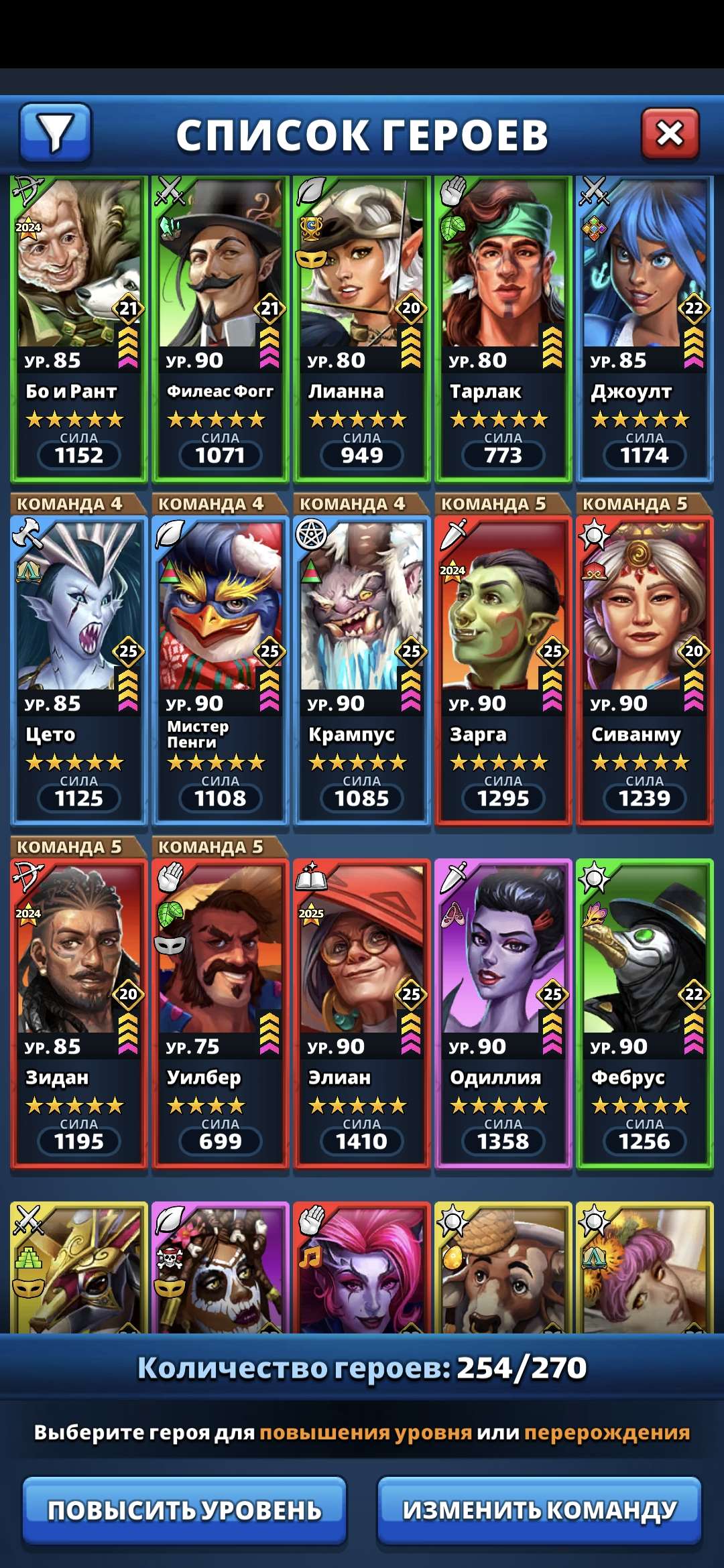Screen dimensions: 724x1568
Task: Open hero Джоулт
Action: 644,328
